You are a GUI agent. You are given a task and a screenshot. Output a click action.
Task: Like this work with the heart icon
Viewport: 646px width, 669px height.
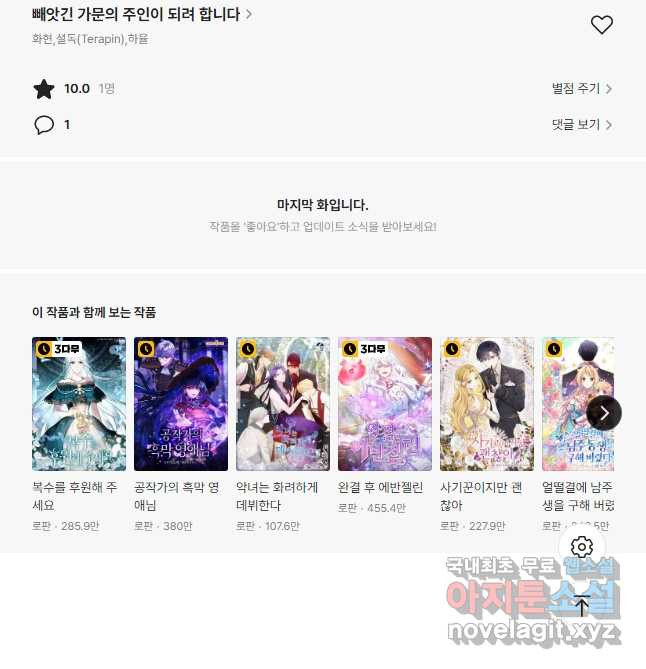[x=601, y=25]
